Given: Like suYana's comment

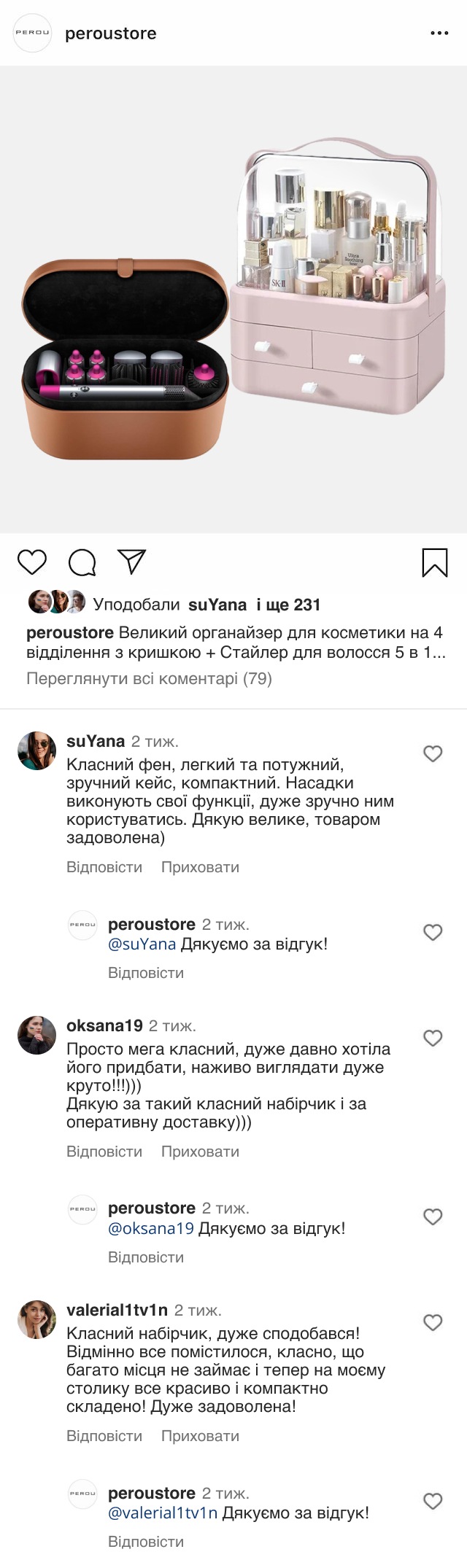Looking at the screenshot, I should click(433, 753).
